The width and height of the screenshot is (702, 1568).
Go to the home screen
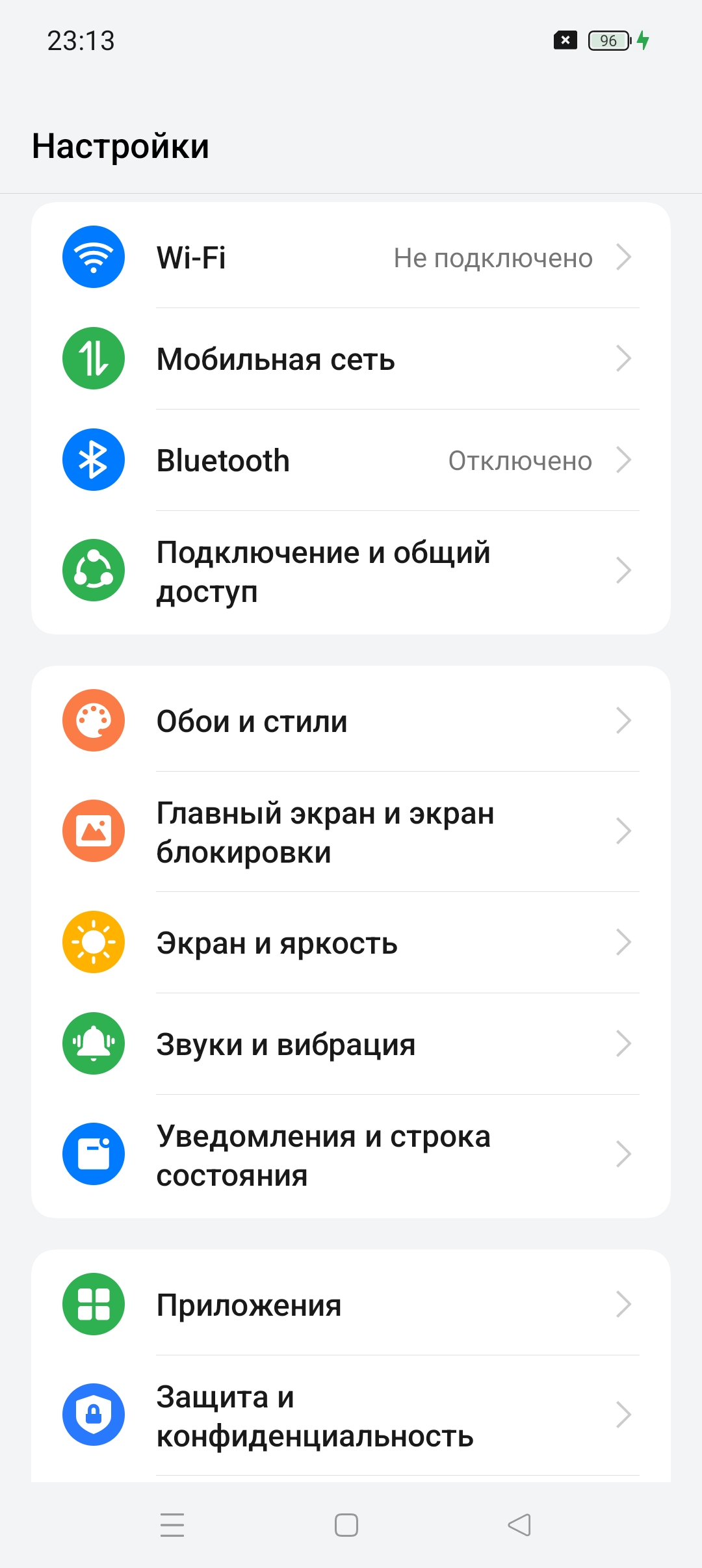(346, 1524)
